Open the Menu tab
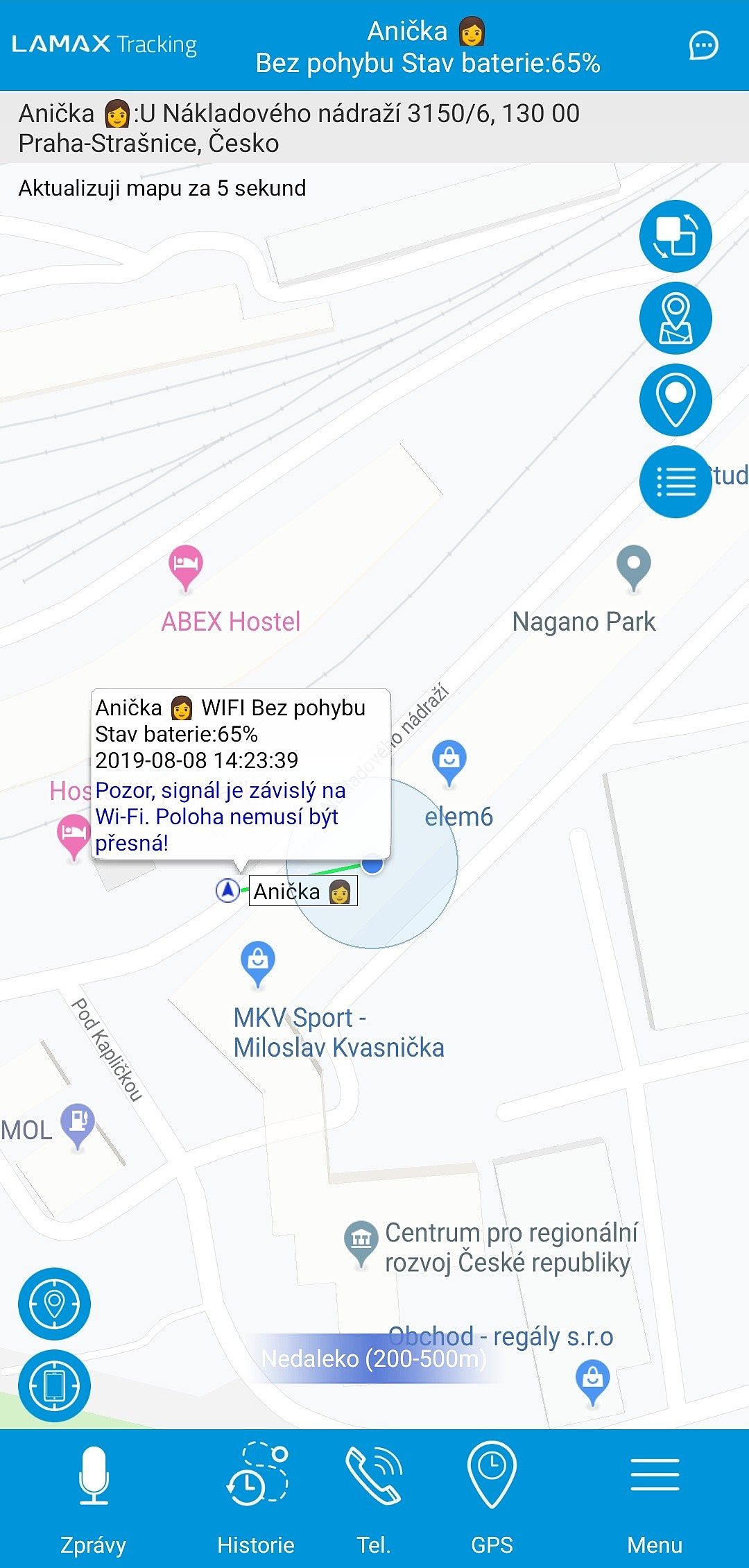 [655, 1499]
